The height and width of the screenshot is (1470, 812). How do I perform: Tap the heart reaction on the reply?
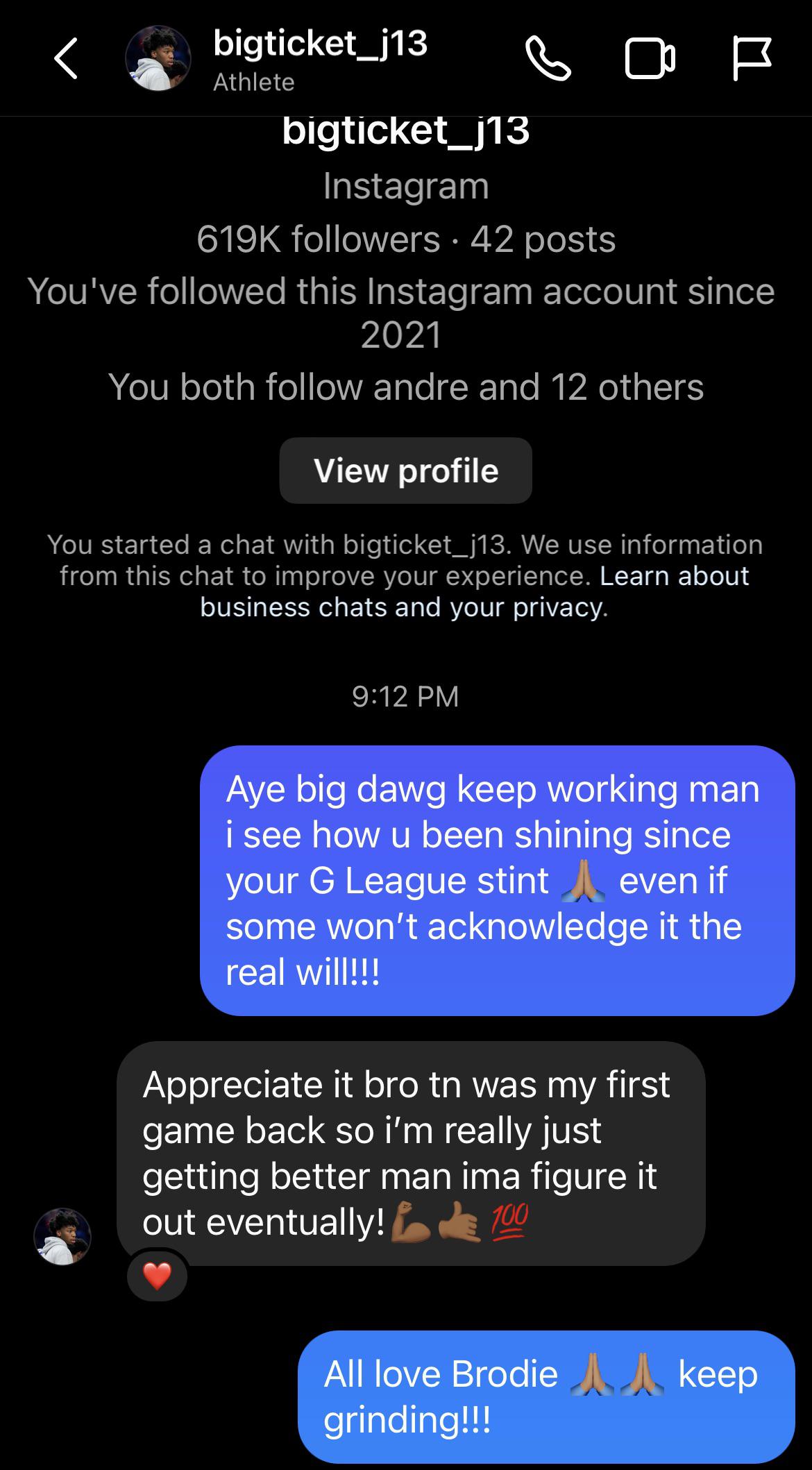point(157,1276)
